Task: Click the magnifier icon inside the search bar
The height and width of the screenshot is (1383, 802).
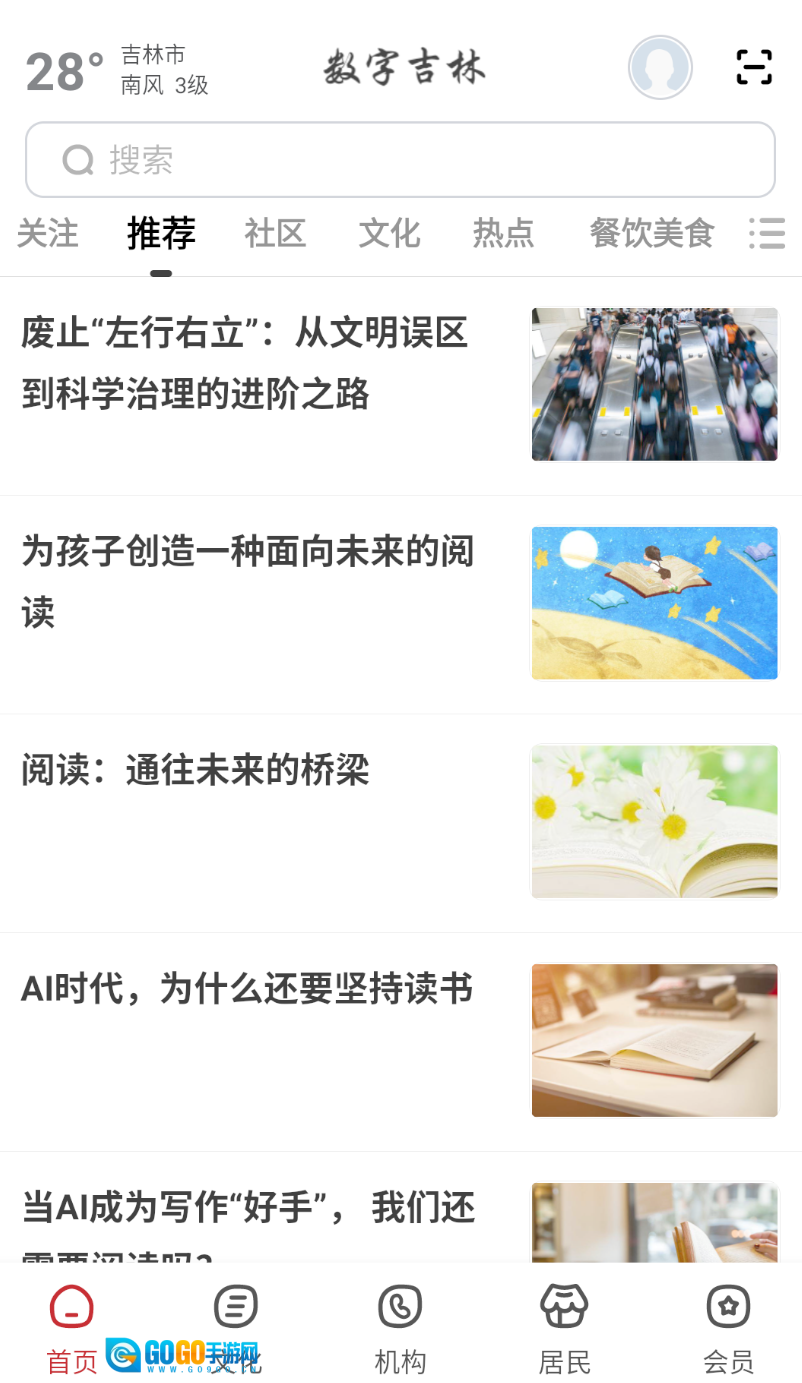Action: [x=78, y=160]
